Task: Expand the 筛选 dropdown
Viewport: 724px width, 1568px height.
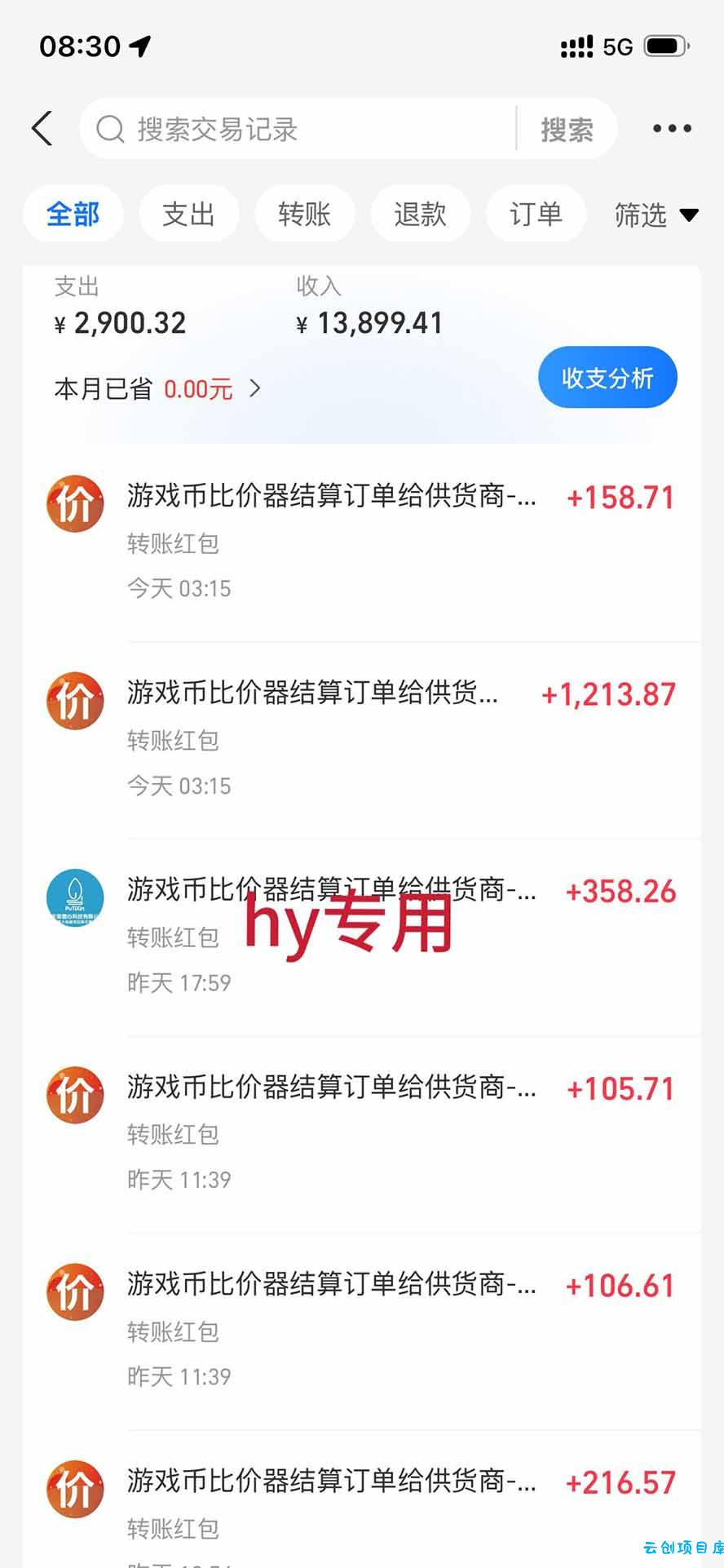Action: 656,215
